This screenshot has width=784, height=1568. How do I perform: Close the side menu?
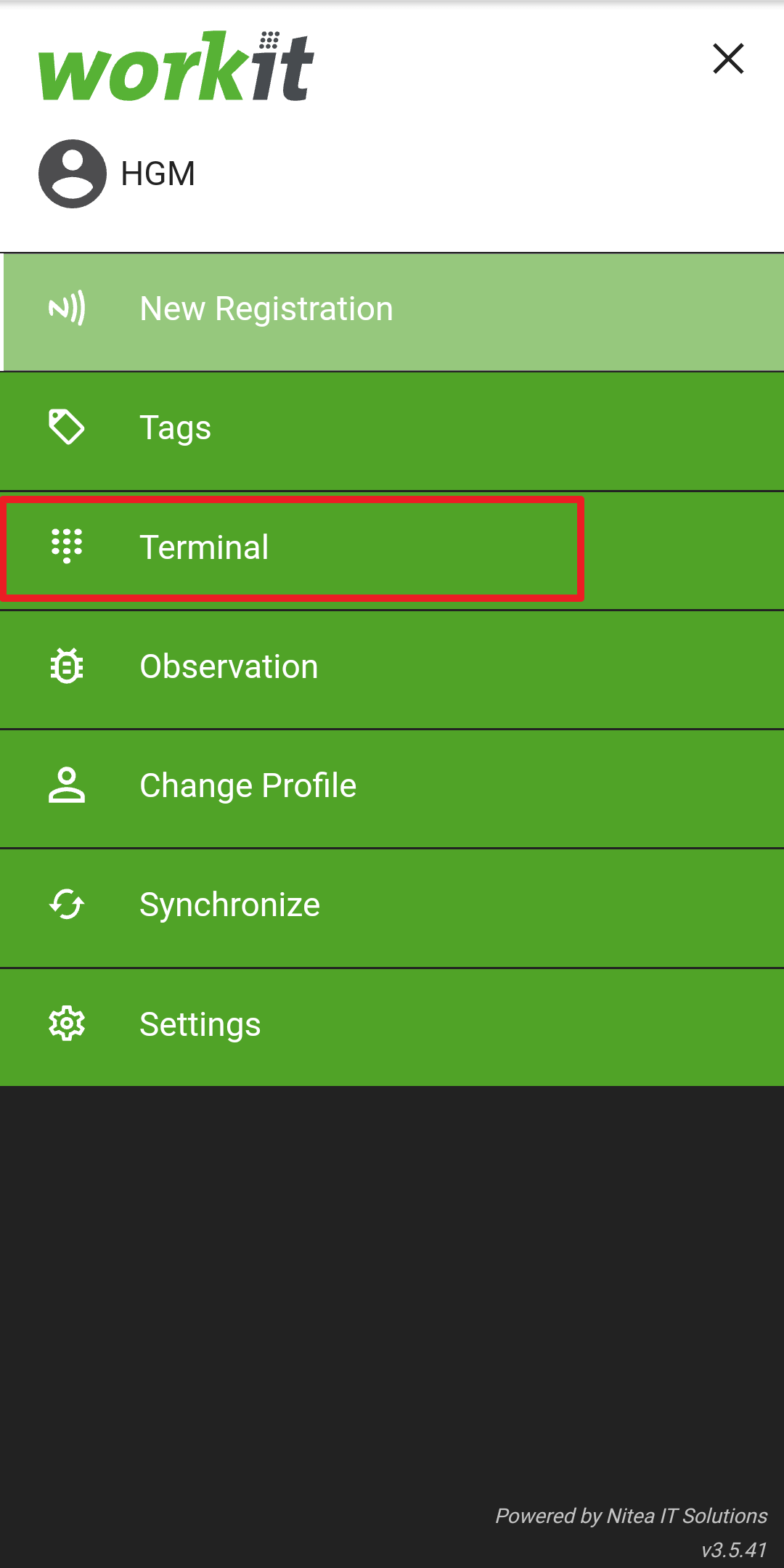(x=728, y=59)
